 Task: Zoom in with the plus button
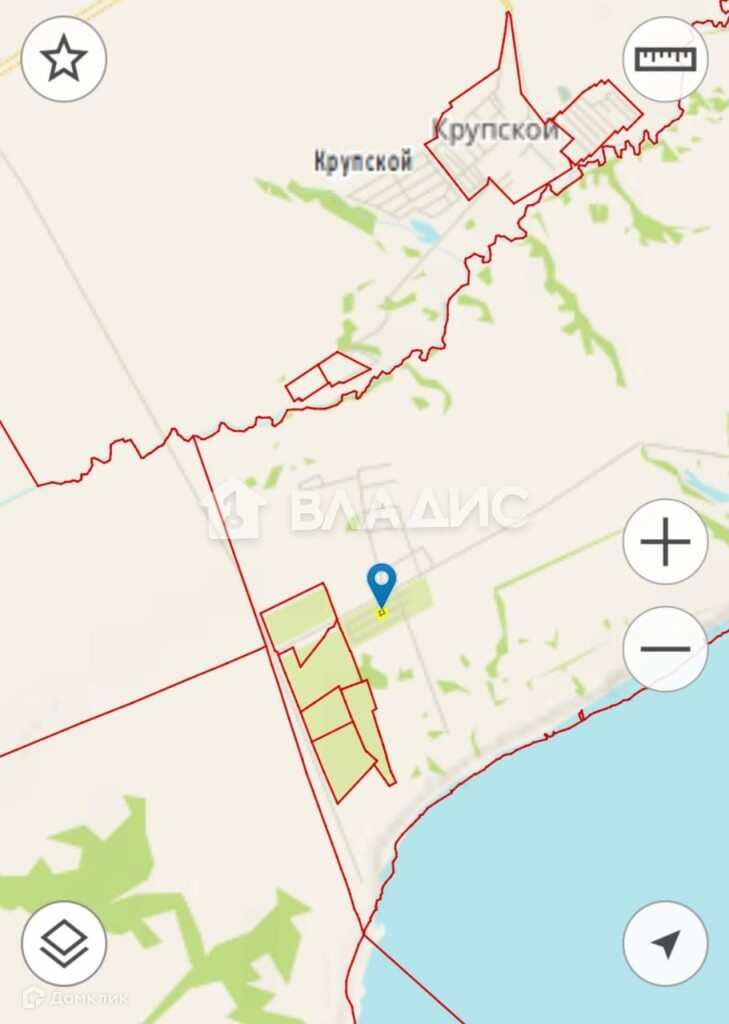(x=665, y=542)
